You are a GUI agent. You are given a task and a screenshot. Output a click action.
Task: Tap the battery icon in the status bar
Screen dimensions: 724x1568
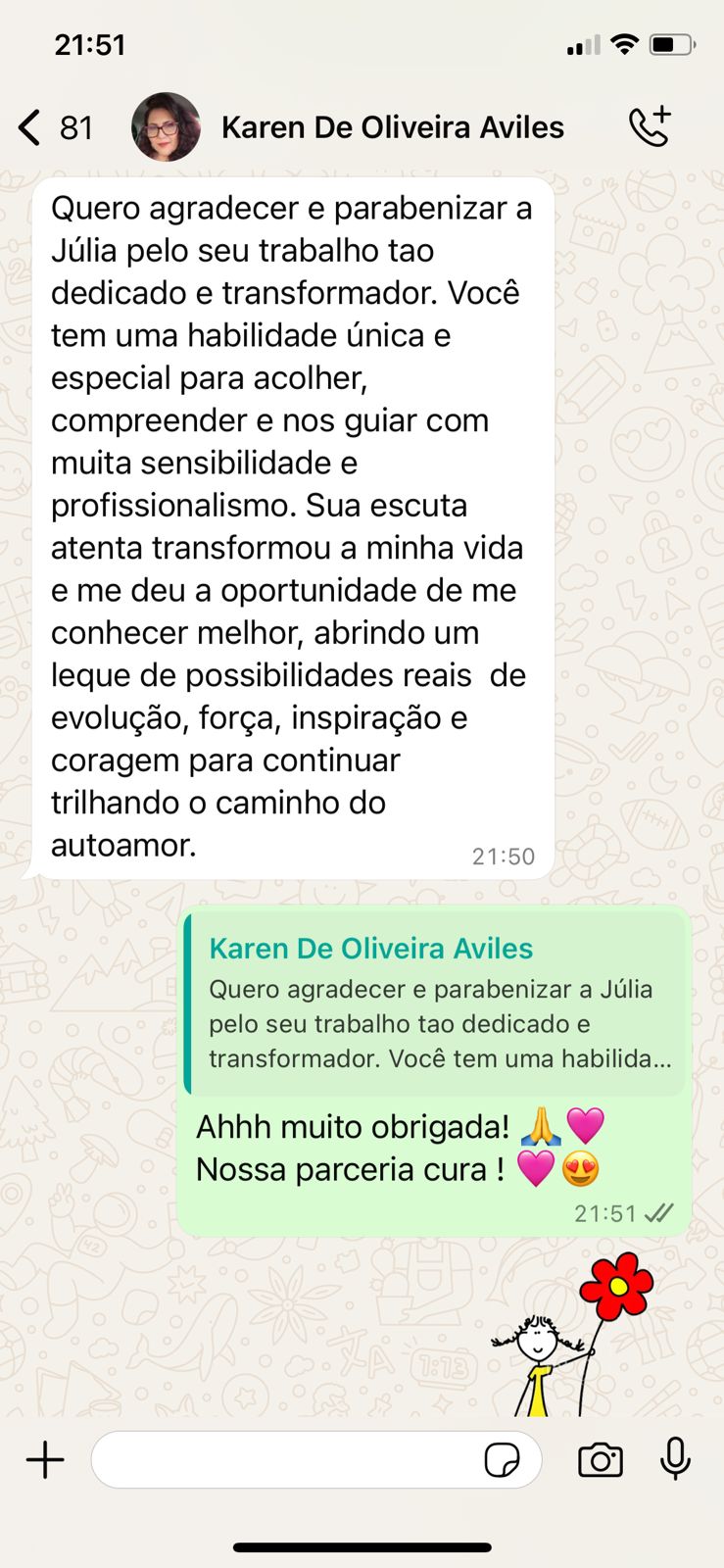click(x=670, y=43)
